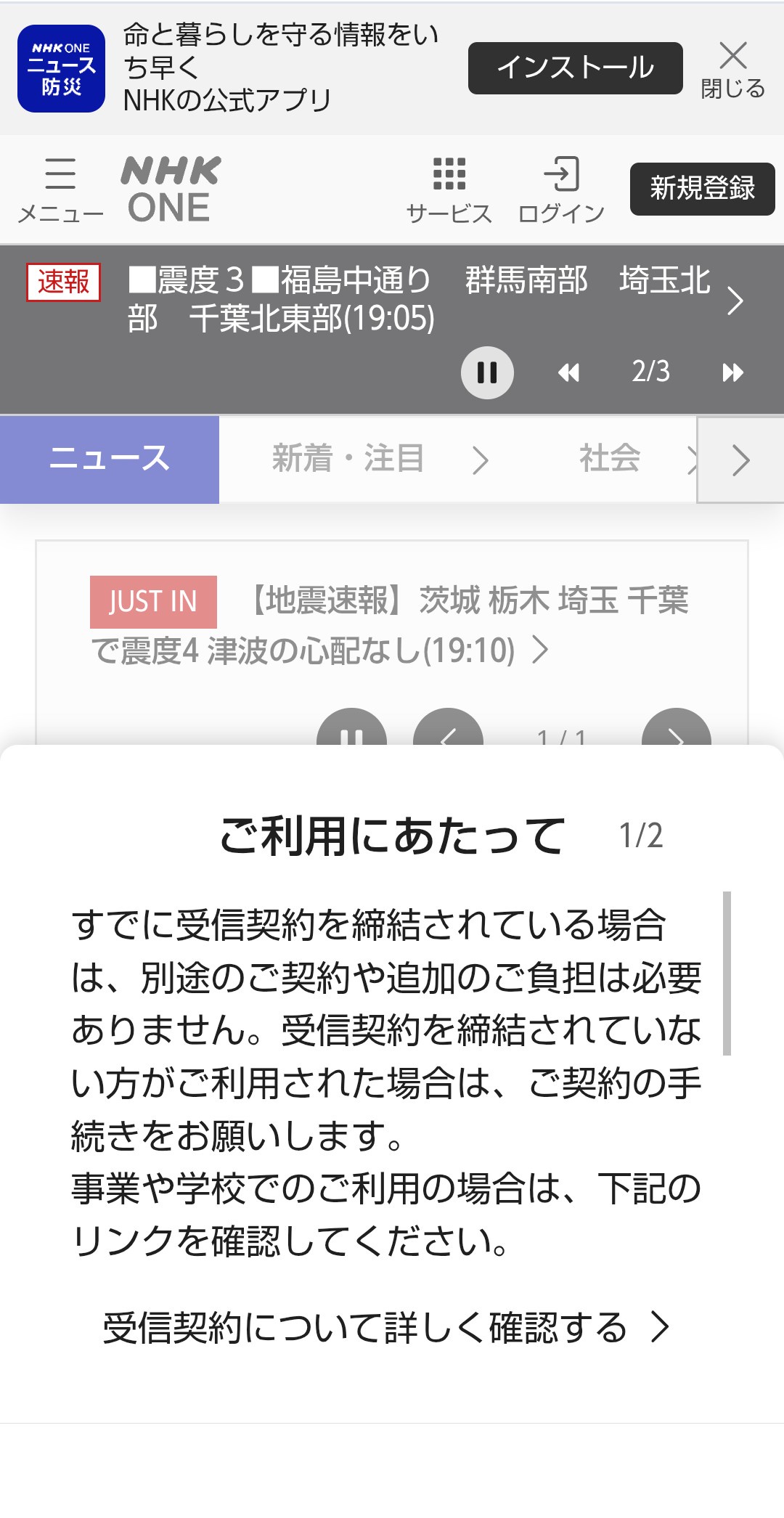Screen dimensions: 784x1518
Task: Tap the 新規登録 button
Action: [702, 189]
